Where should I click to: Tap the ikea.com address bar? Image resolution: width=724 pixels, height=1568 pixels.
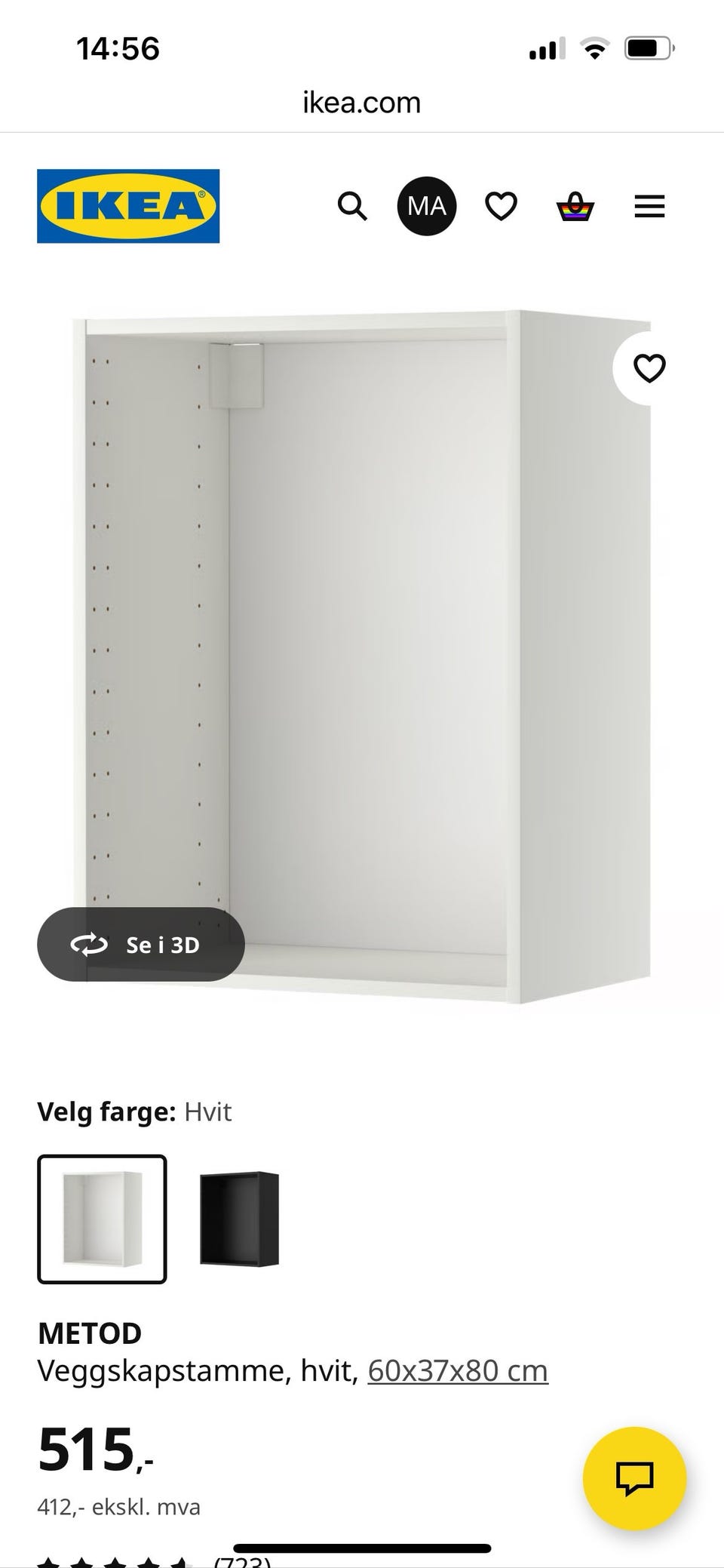(x=362, y=103)
